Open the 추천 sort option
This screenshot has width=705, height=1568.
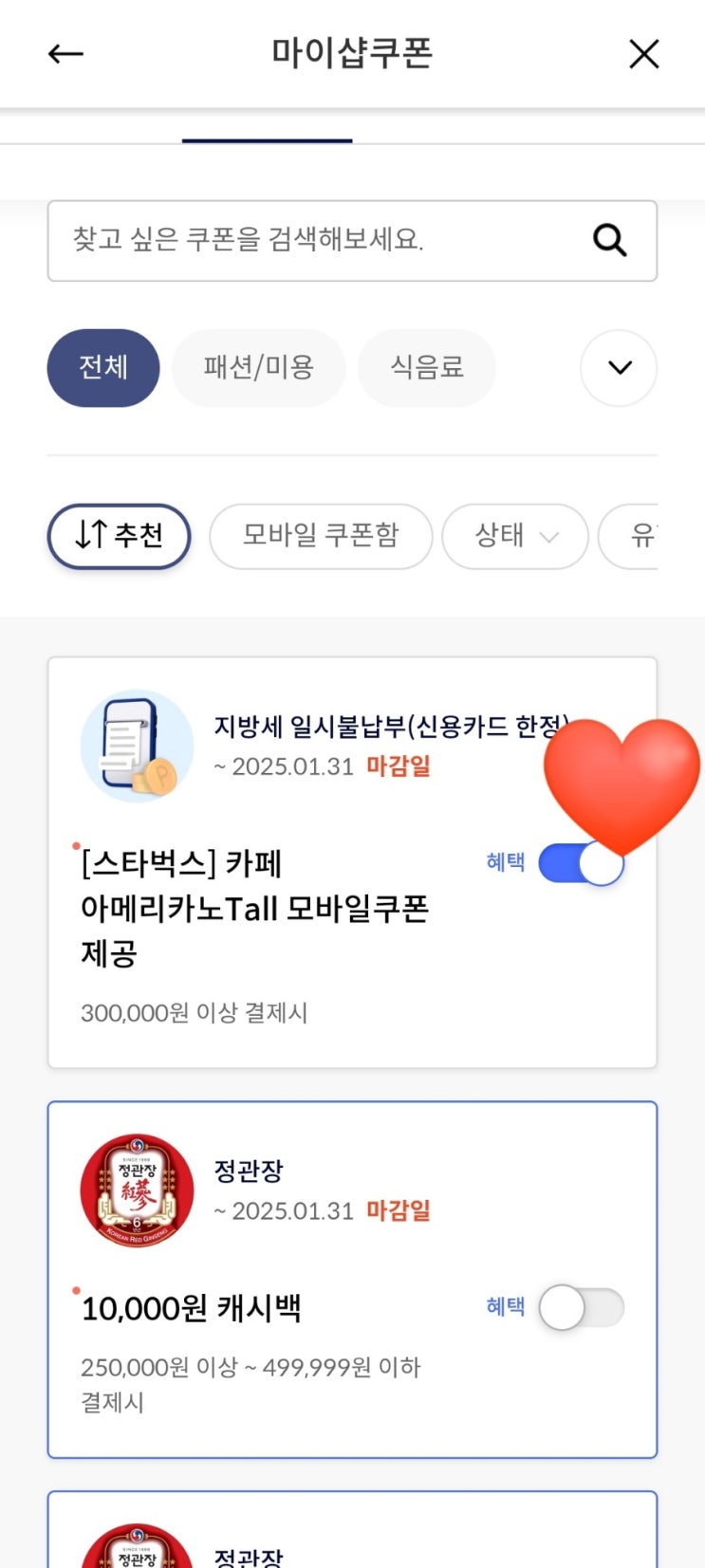pyautogui.click(x=120, y=536)
